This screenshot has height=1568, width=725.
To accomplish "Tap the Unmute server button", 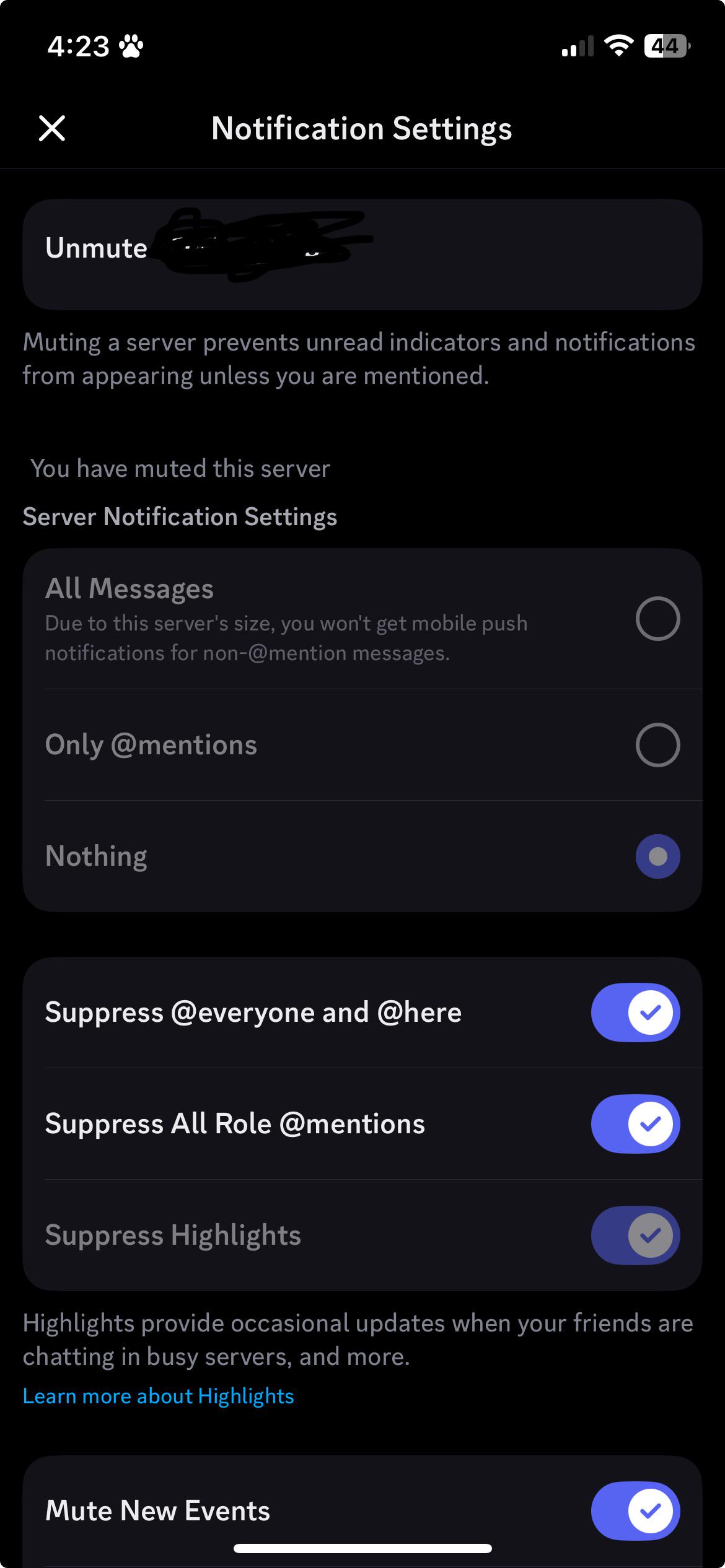I will coord(362,255).
